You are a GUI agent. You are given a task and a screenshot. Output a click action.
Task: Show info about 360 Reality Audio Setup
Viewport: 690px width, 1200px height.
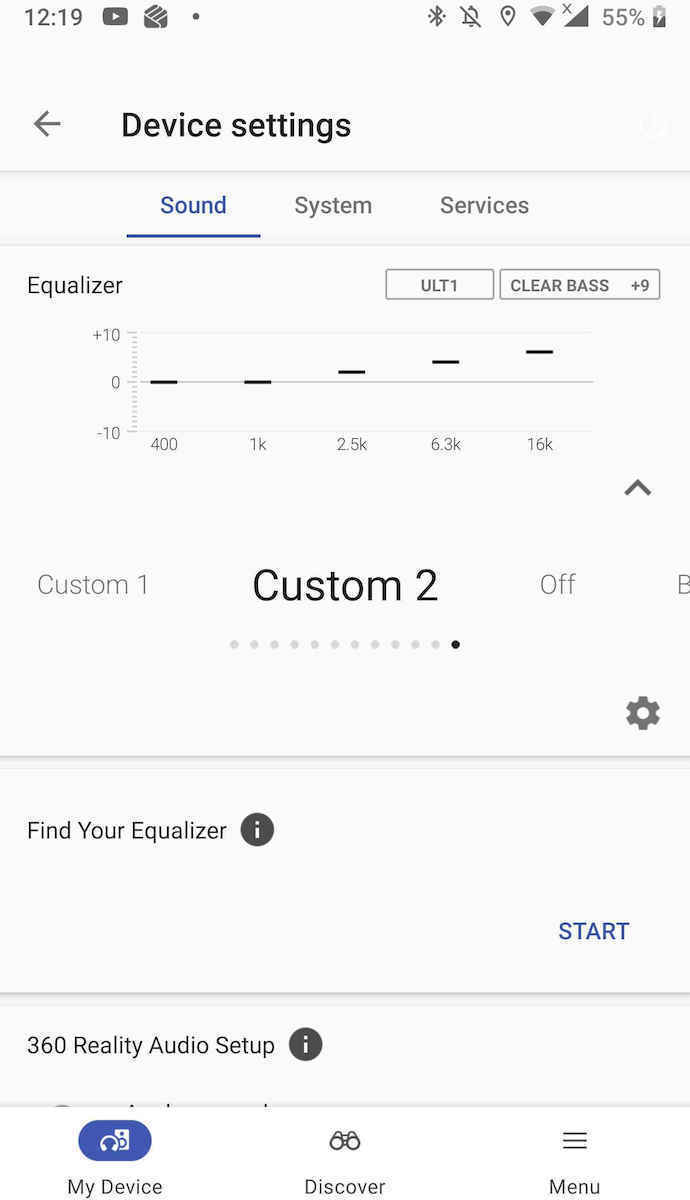(x=305, y=1045)
